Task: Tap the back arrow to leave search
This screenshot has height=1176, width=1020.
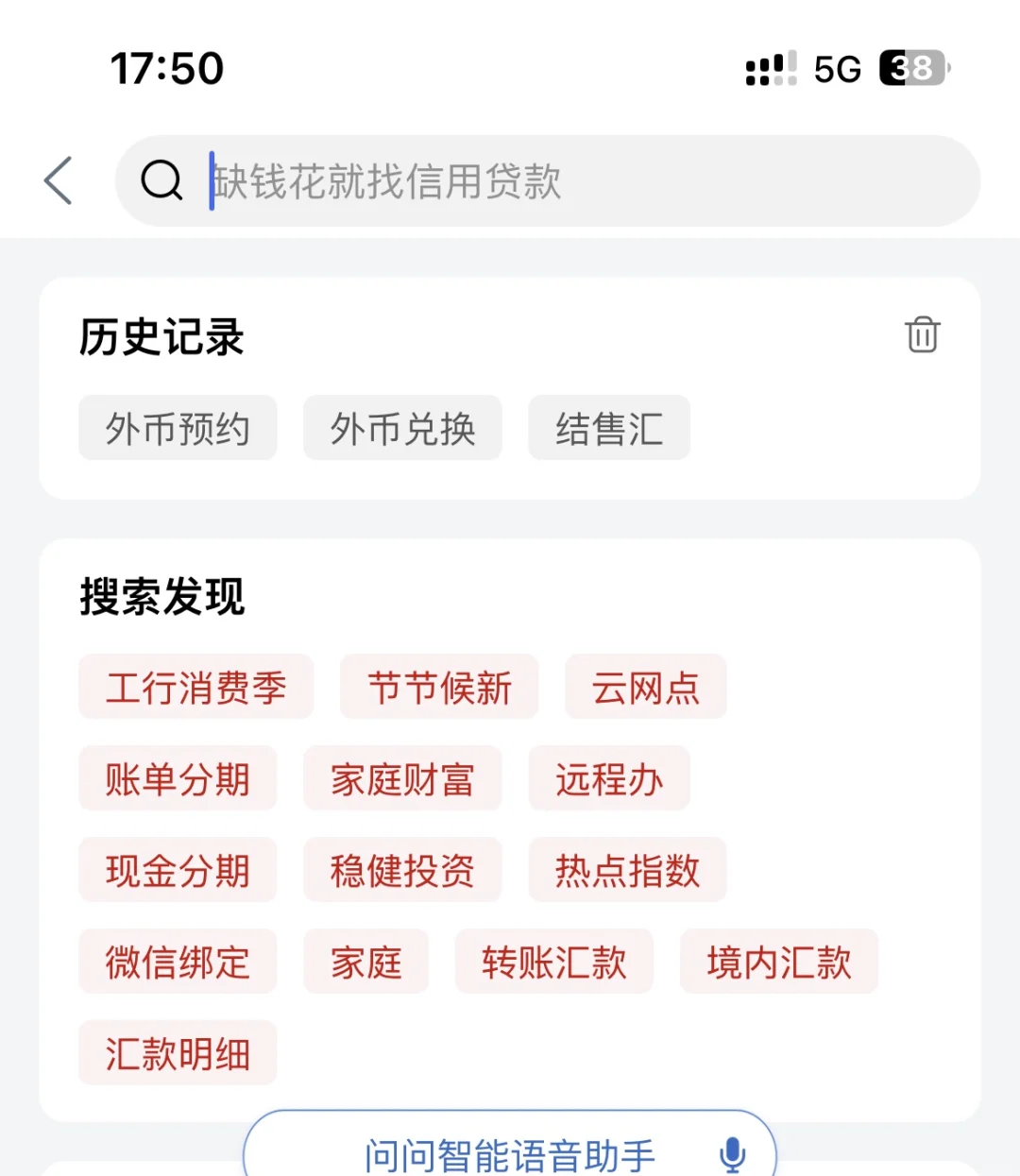Action: [x=59, y=180]
